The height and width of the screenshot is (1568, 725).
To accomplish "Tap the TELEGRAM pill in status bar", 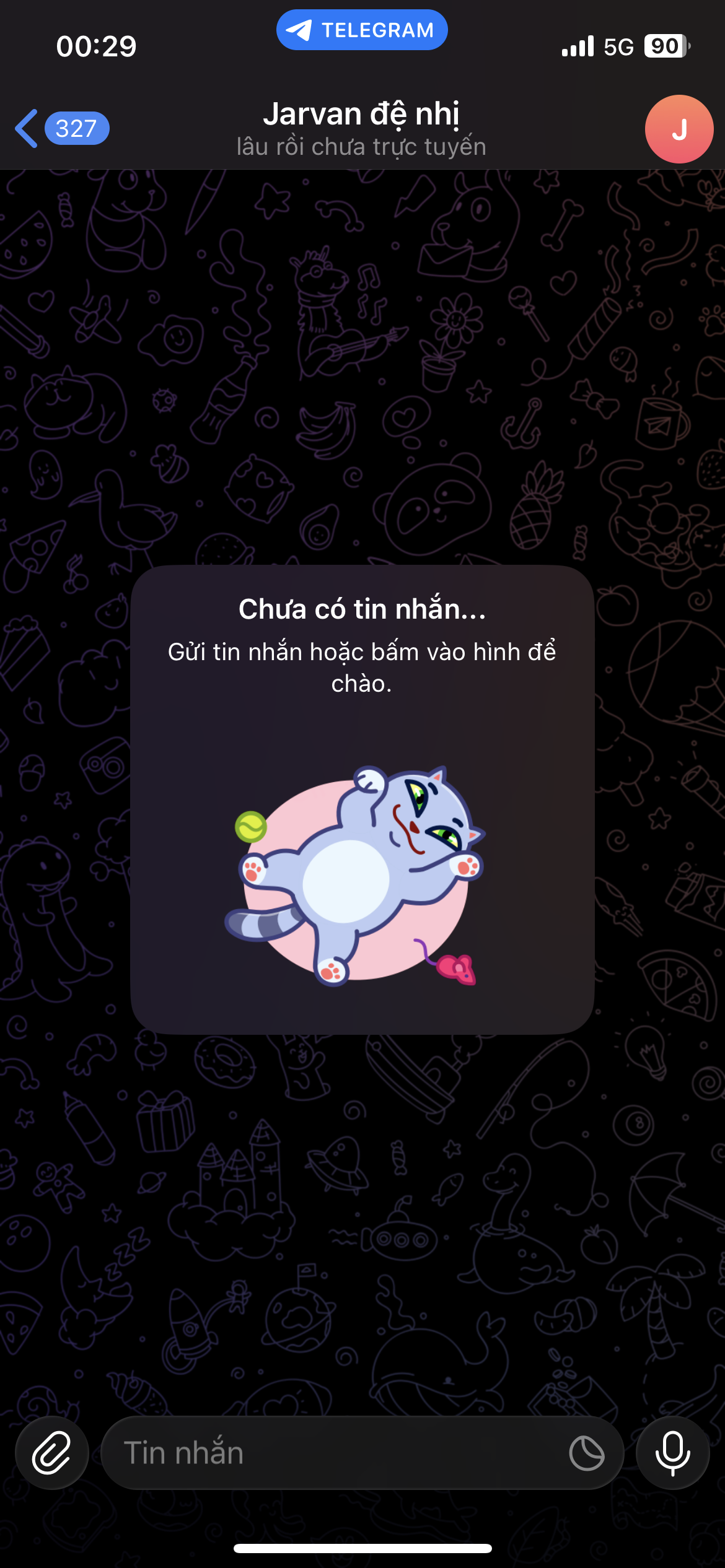I will (362, 30).
